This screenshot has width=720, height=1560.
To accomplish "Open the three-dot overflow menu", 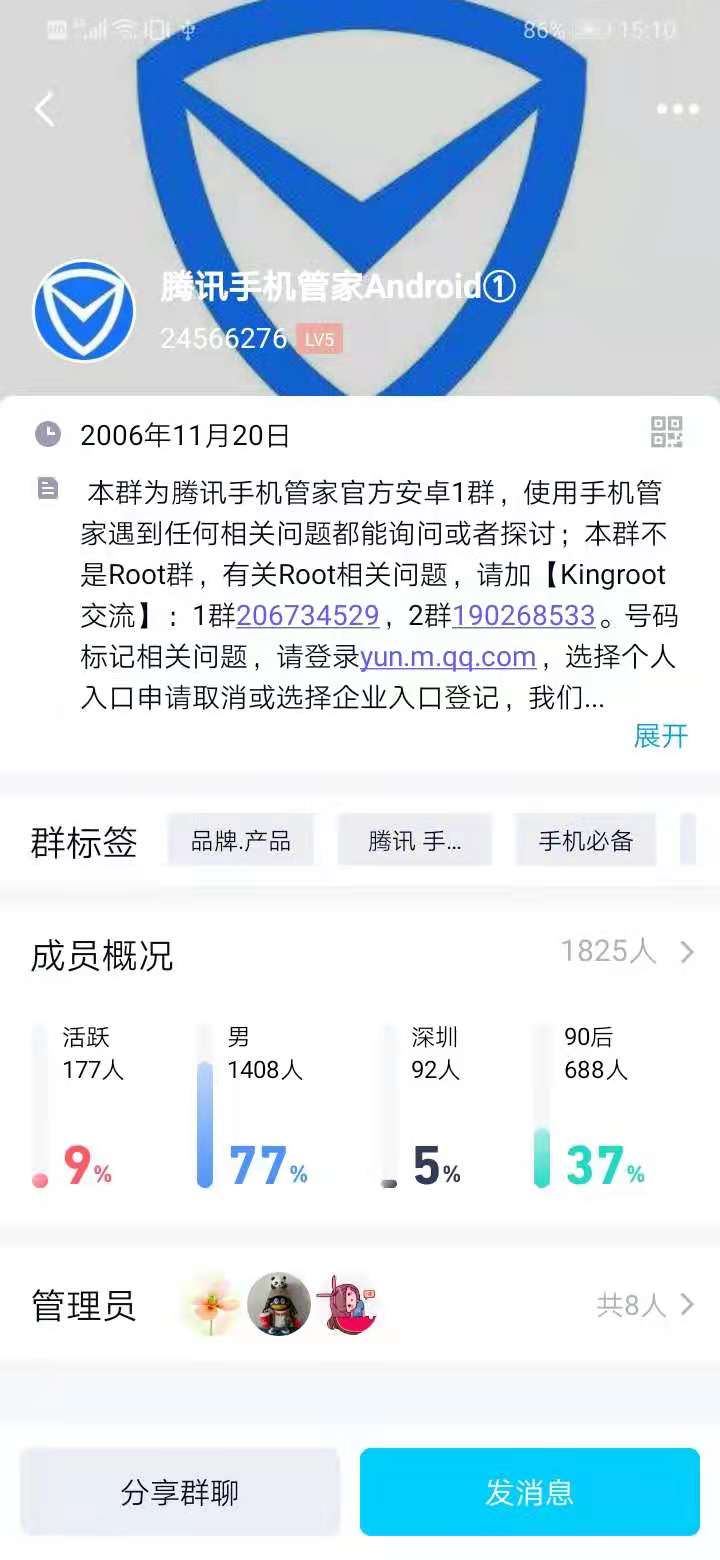I will click(x=677, y=109).
